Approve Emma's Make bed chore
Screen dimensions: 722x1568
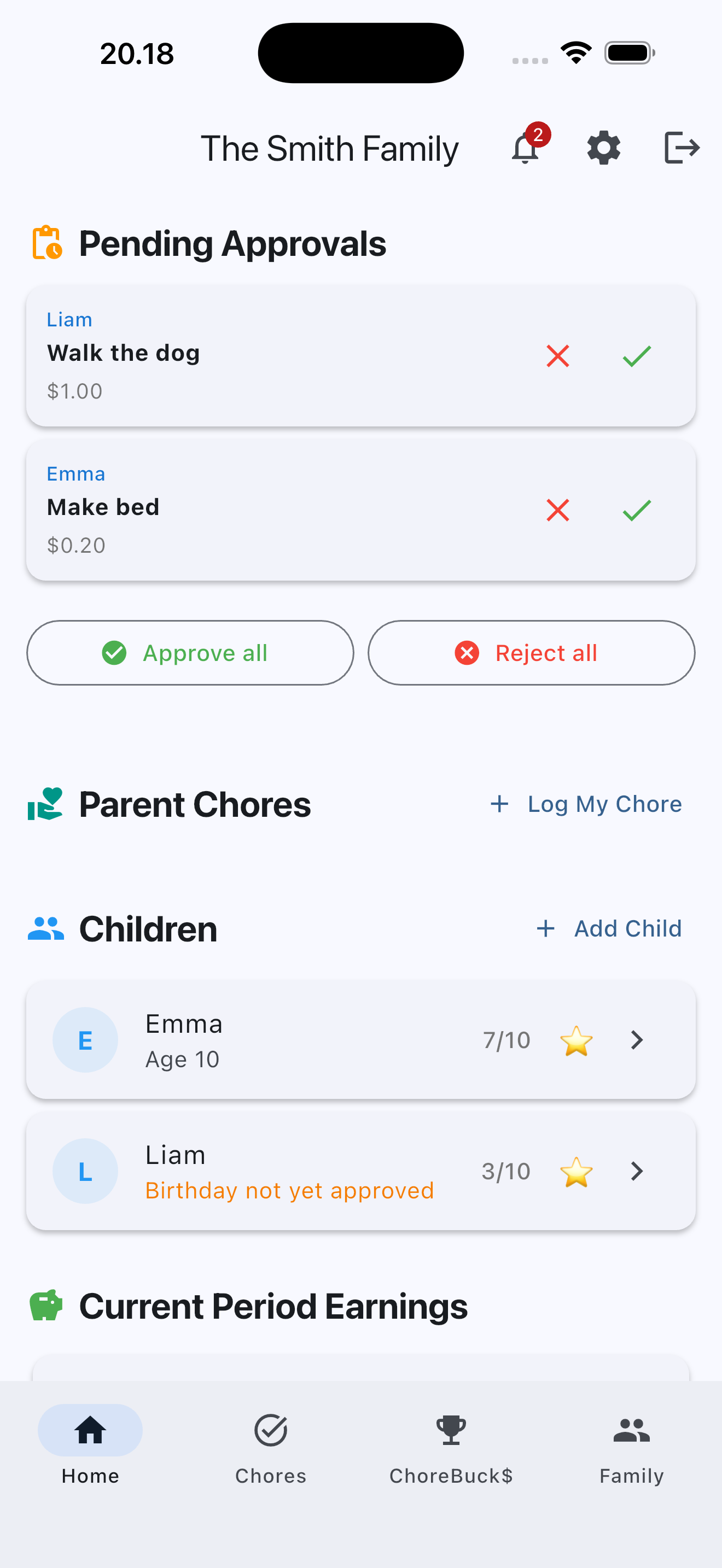point(637,510)
